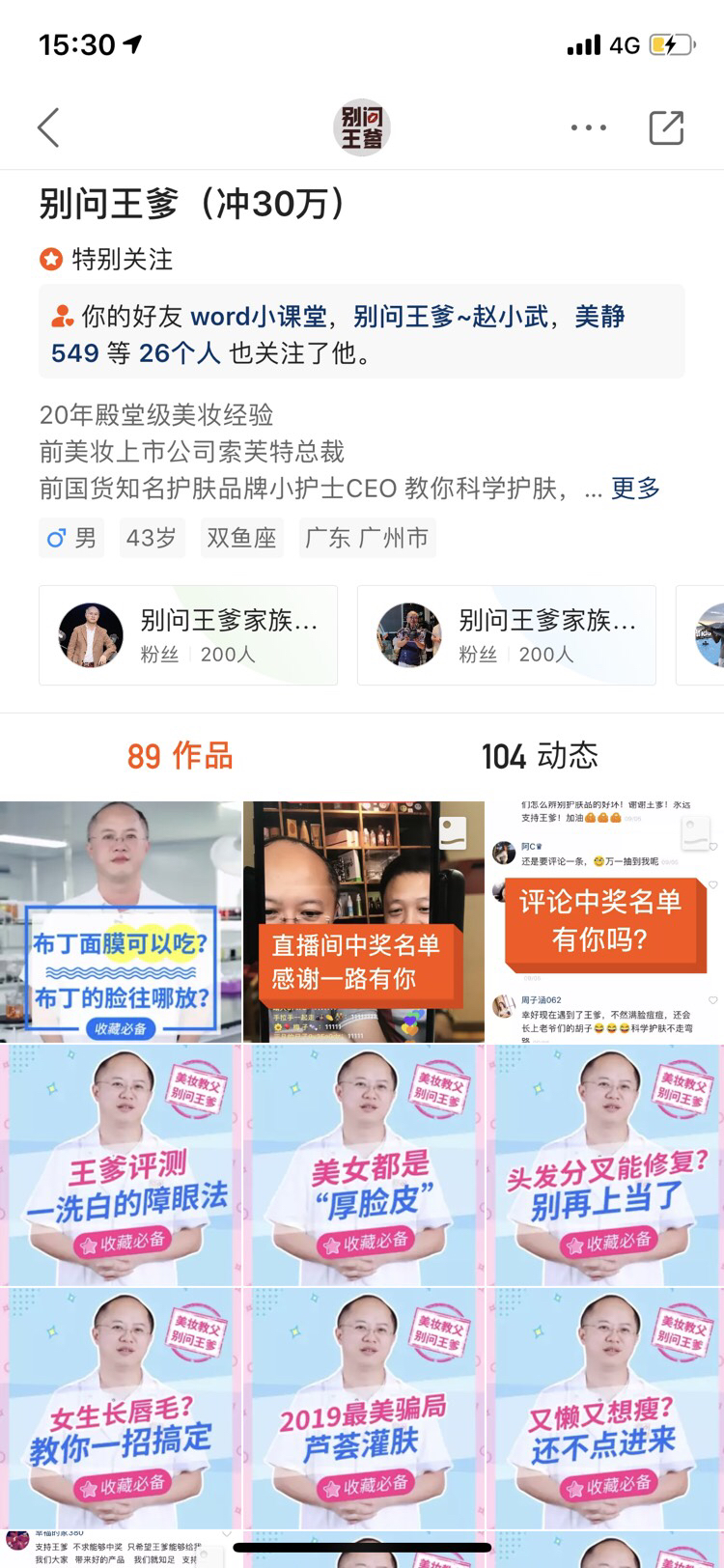724x1568 pixels.
Task: Go back using the left arrow
Action: coord(48,127)
